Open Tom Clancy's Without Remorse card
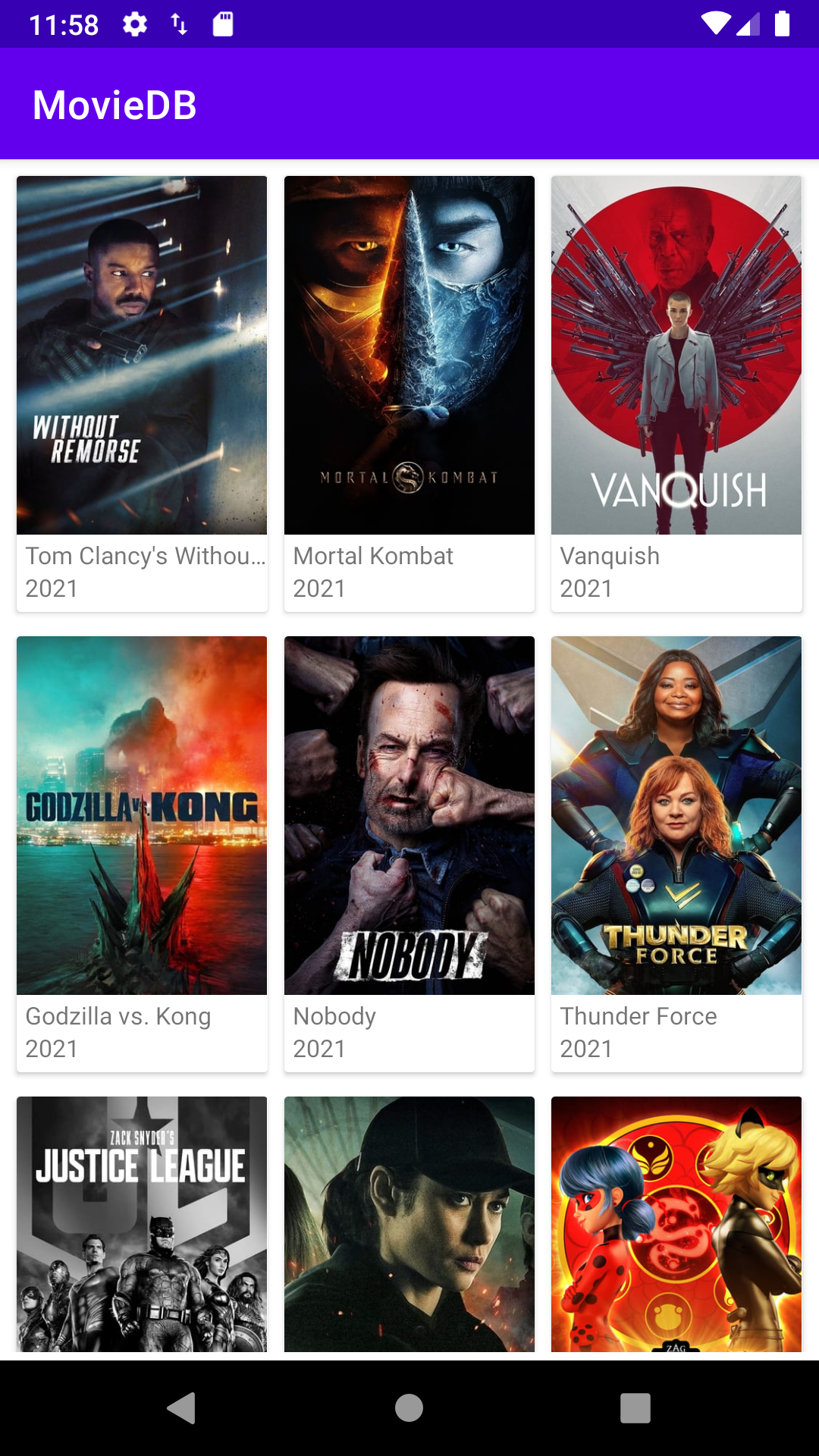This screenshot has width=819, height=1456. pos(141,353)
